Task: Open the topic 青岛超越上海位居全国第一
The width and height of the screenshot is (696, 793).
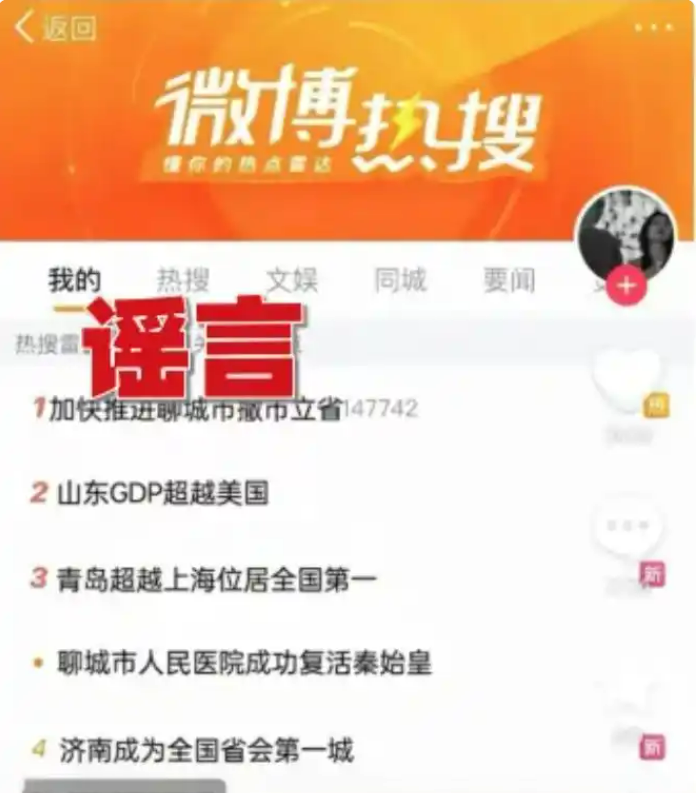Action: pyautogui.click(x=216, y=578)
